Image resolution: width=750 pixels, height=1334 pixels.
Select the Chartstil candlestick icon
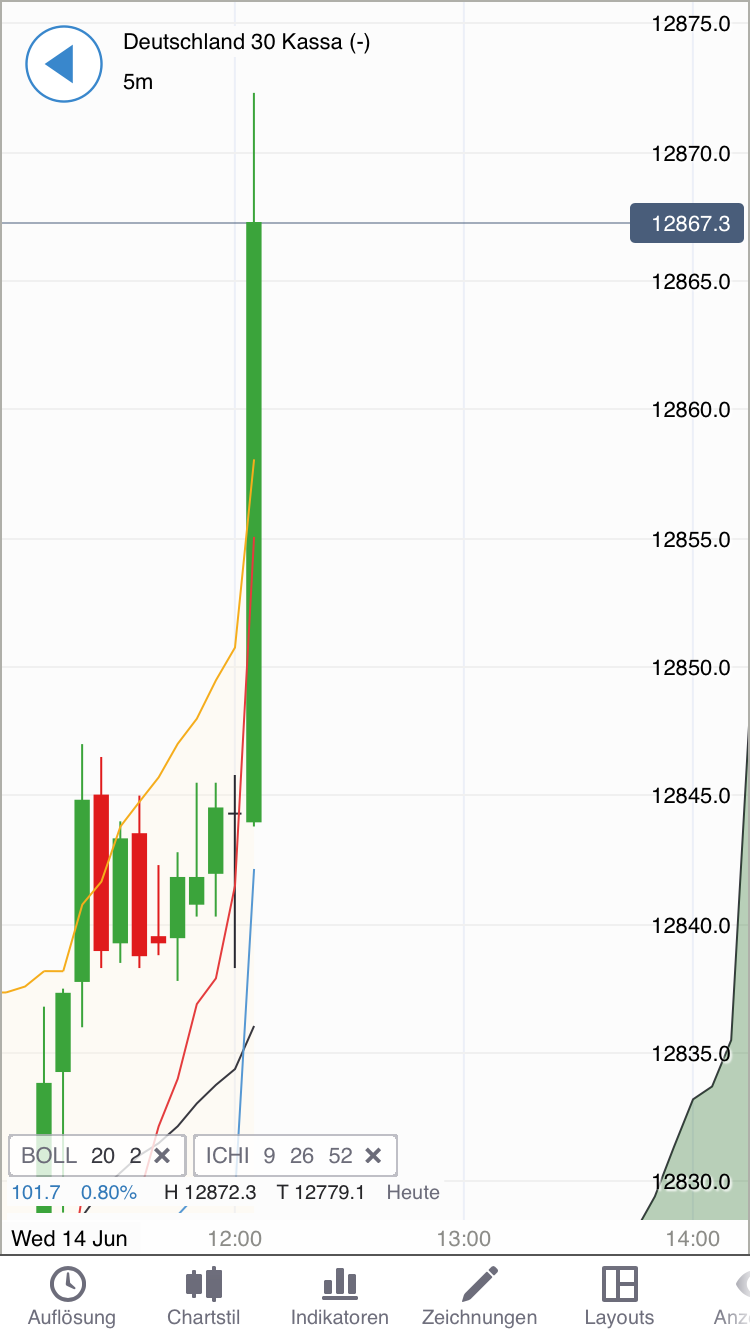tap(203, 1281)
